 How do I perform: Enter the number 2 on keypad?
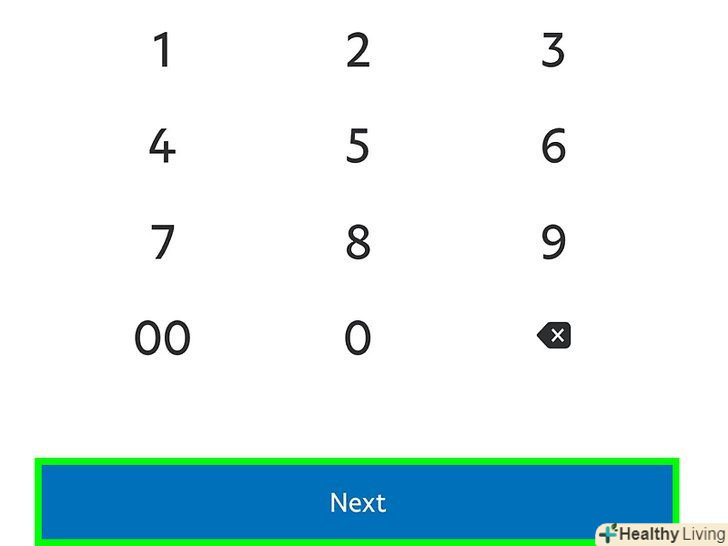(x=358, y=50)
